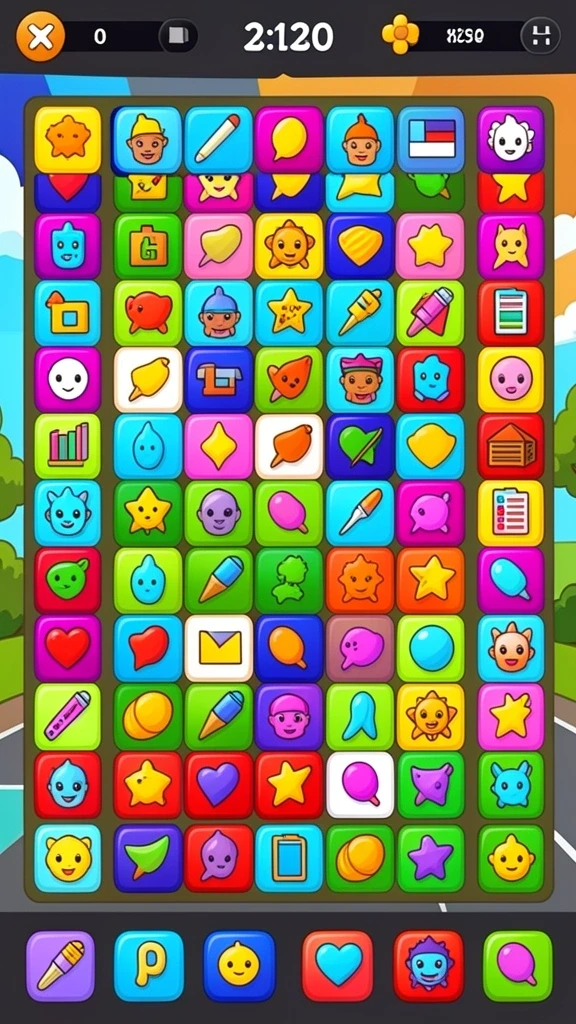Activate the yellow P booster on the blue tile
Image resolution: width=576 pixels, height=1024 pixels.
pyautogui.click(x=149, y=966)
